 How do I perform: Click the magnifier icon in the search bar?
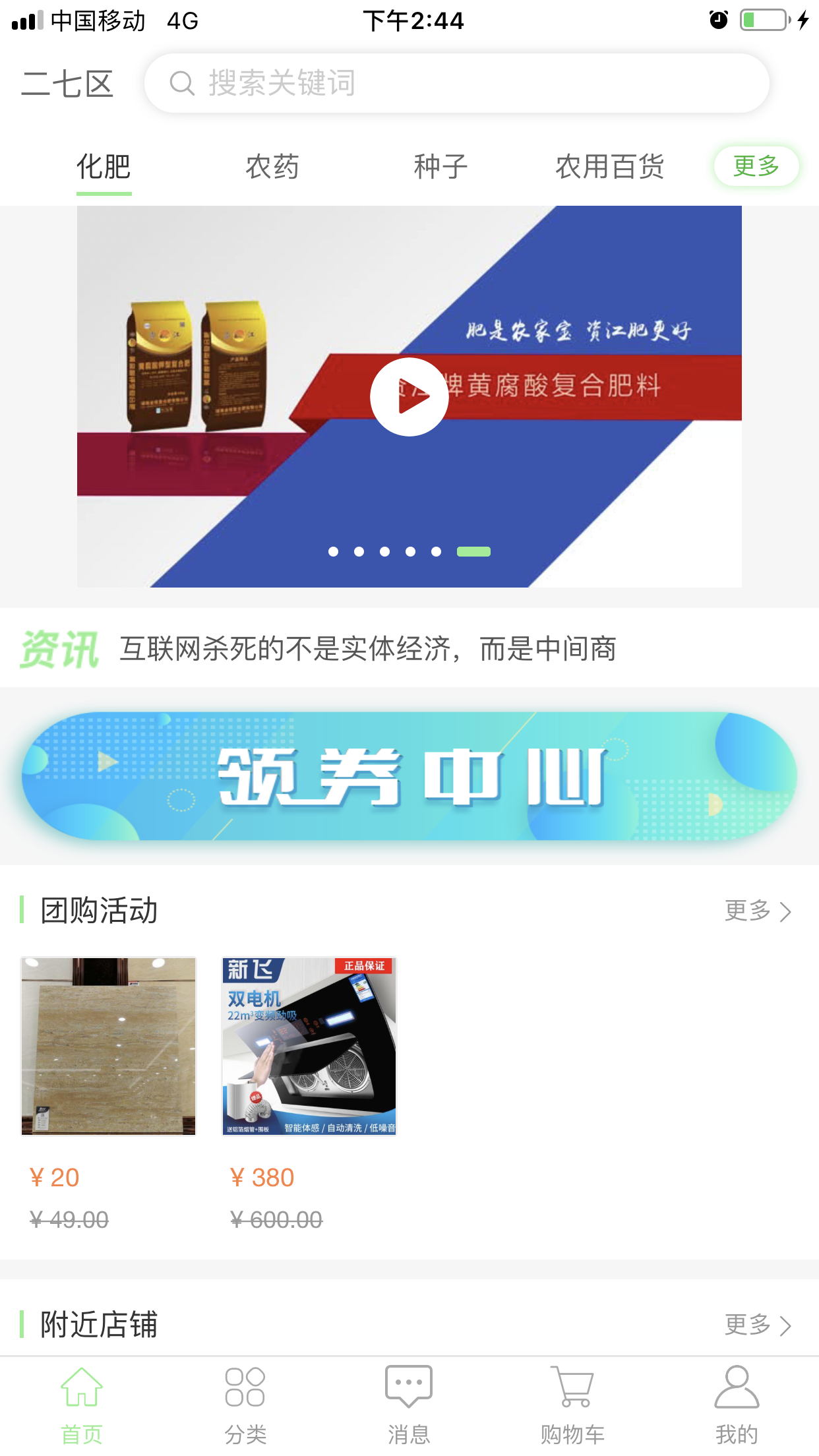click(181, 84)
